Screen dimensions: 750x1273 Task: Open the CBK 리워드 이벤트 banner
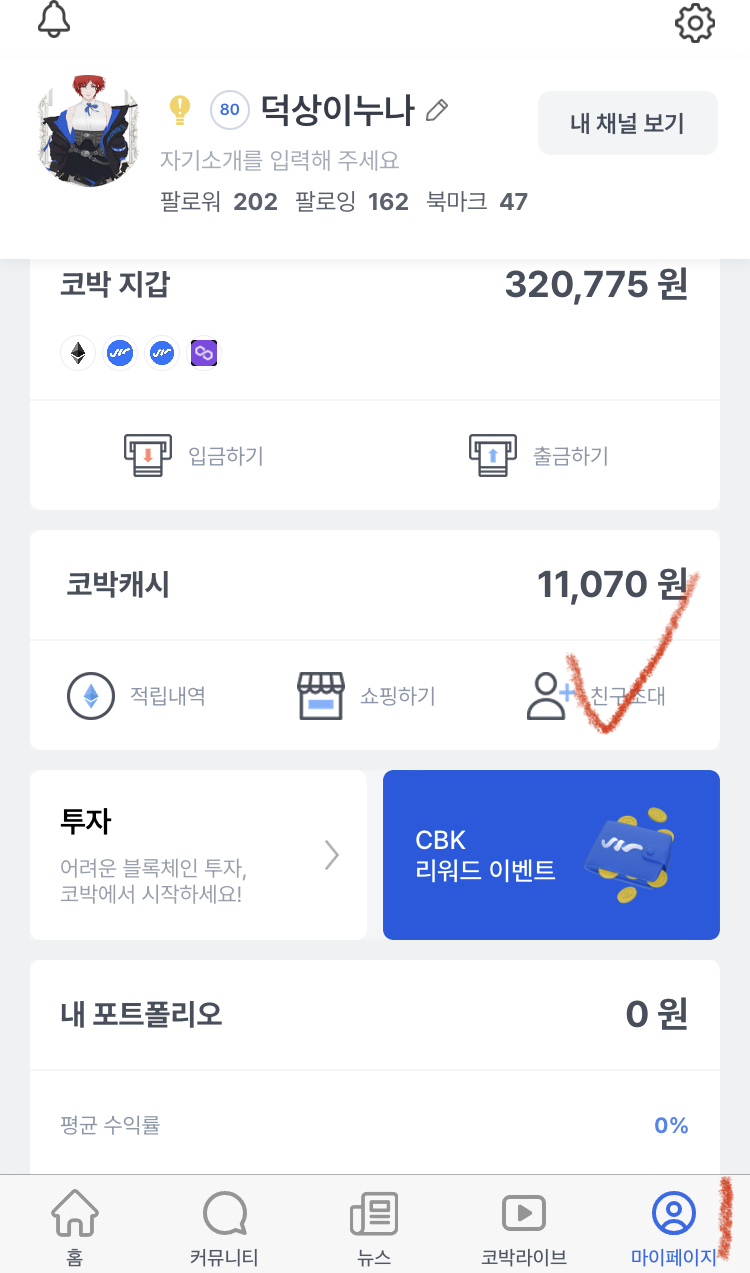coord(551,855)
